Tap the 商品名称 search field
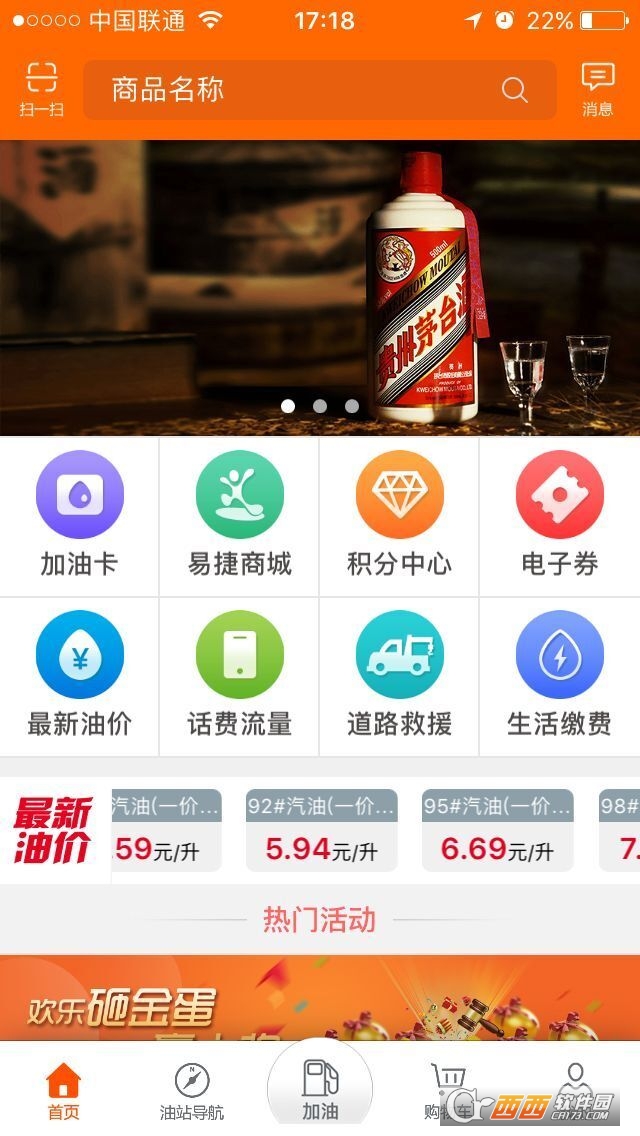This screenshot has width=640, height=1136. tap(320, 90)
